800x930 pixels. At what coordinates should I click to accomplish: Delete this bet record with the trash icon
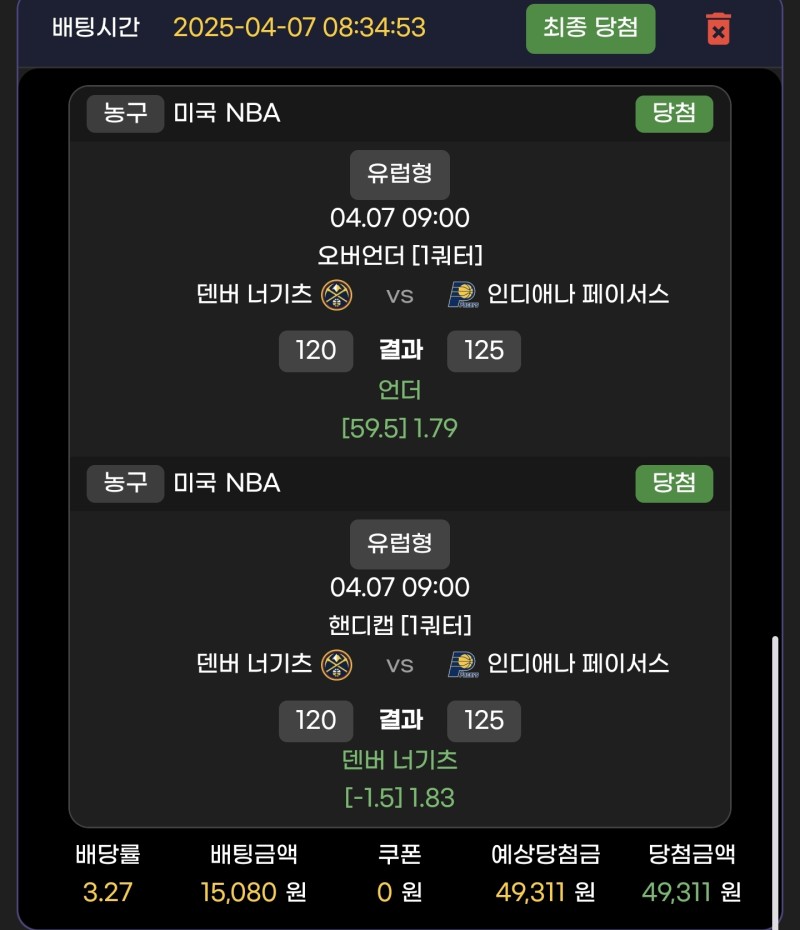(x=718, y=28)
